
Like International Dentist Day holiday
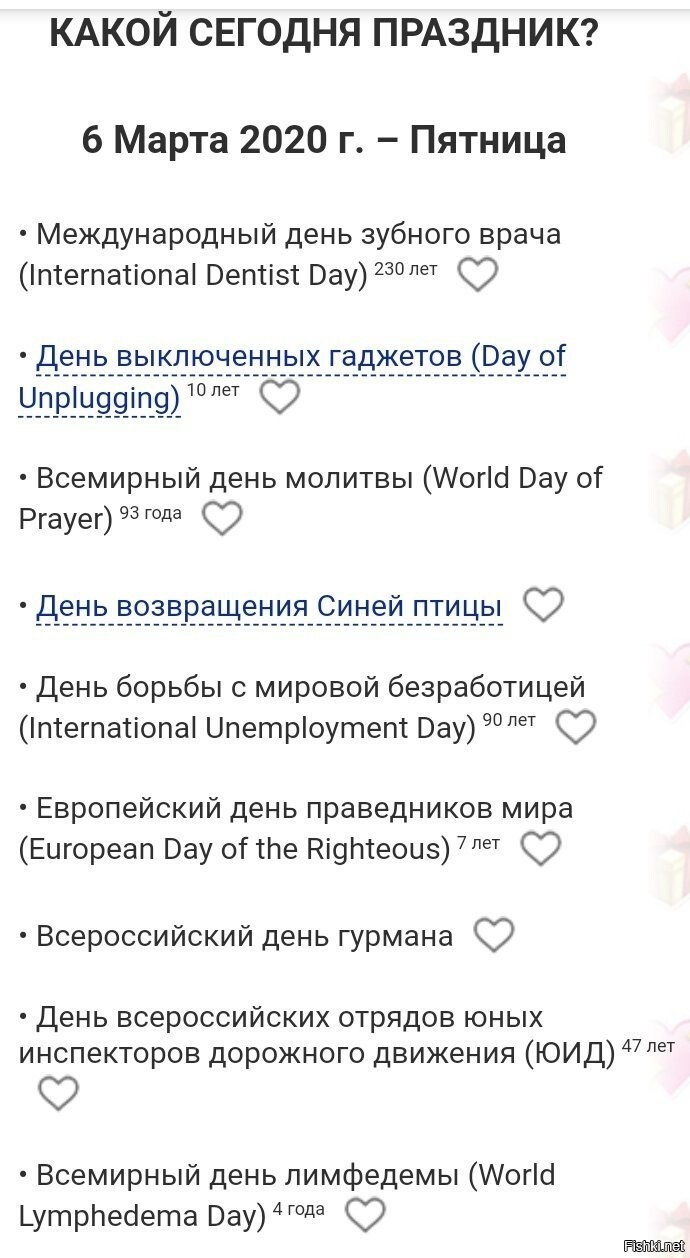pyautogui.click(x=478, y=274)
